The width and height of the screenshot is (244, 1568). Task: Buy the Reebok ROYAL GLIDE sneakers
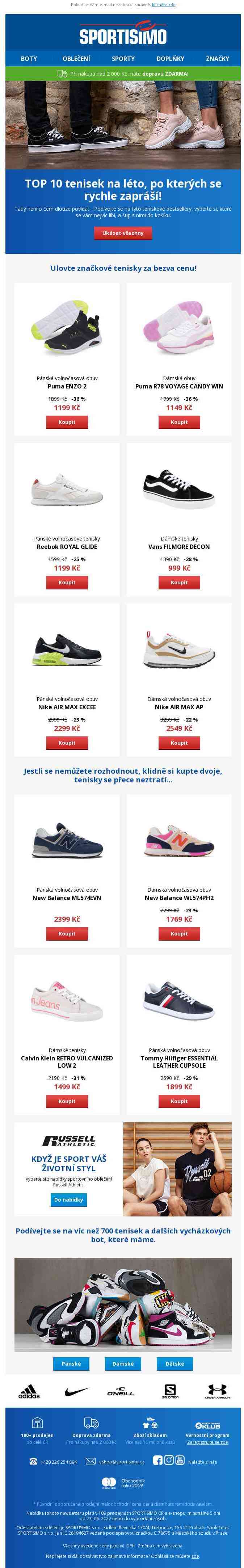click(x=67, y=583)
